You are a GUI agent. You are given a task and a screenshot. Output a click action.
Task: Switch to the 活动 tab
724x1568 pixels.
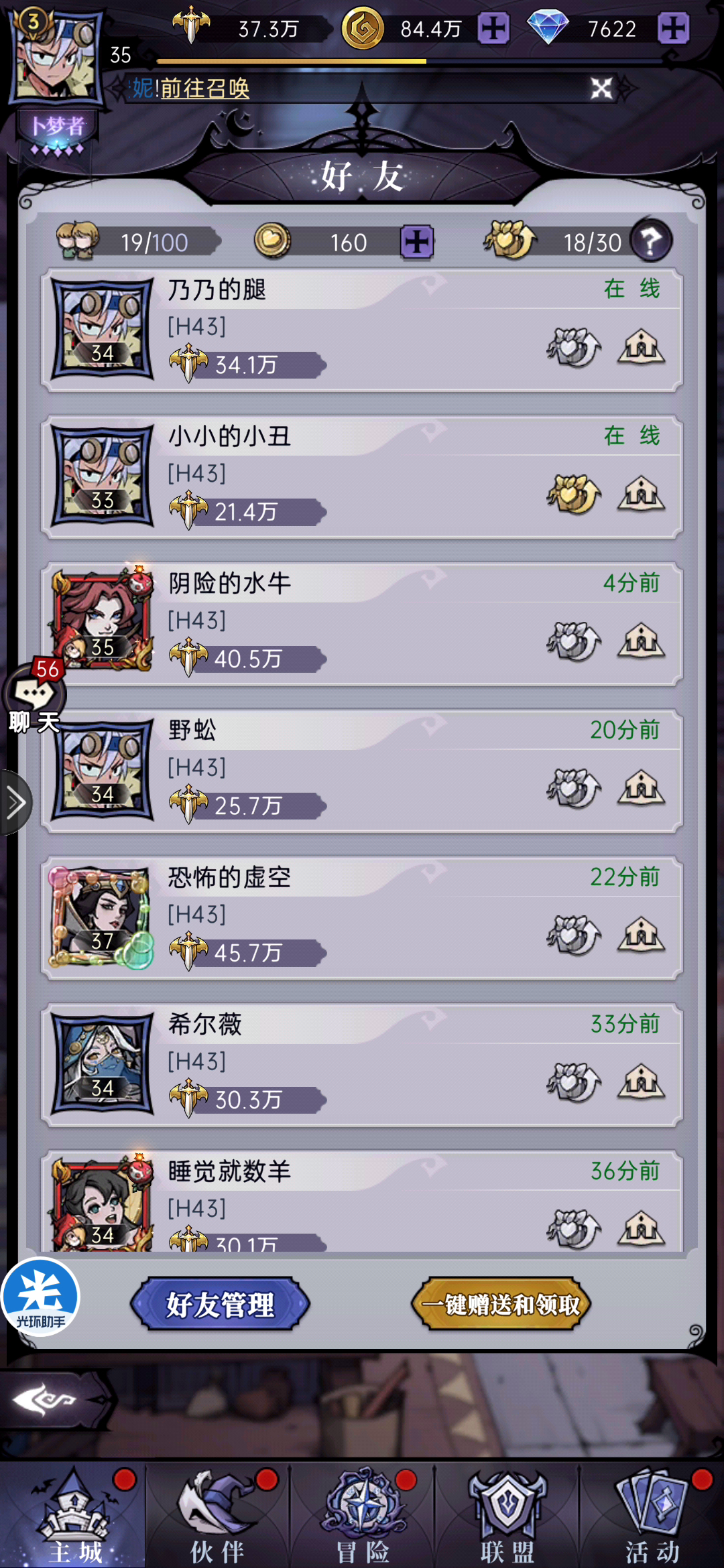[x=652, y=1515]
